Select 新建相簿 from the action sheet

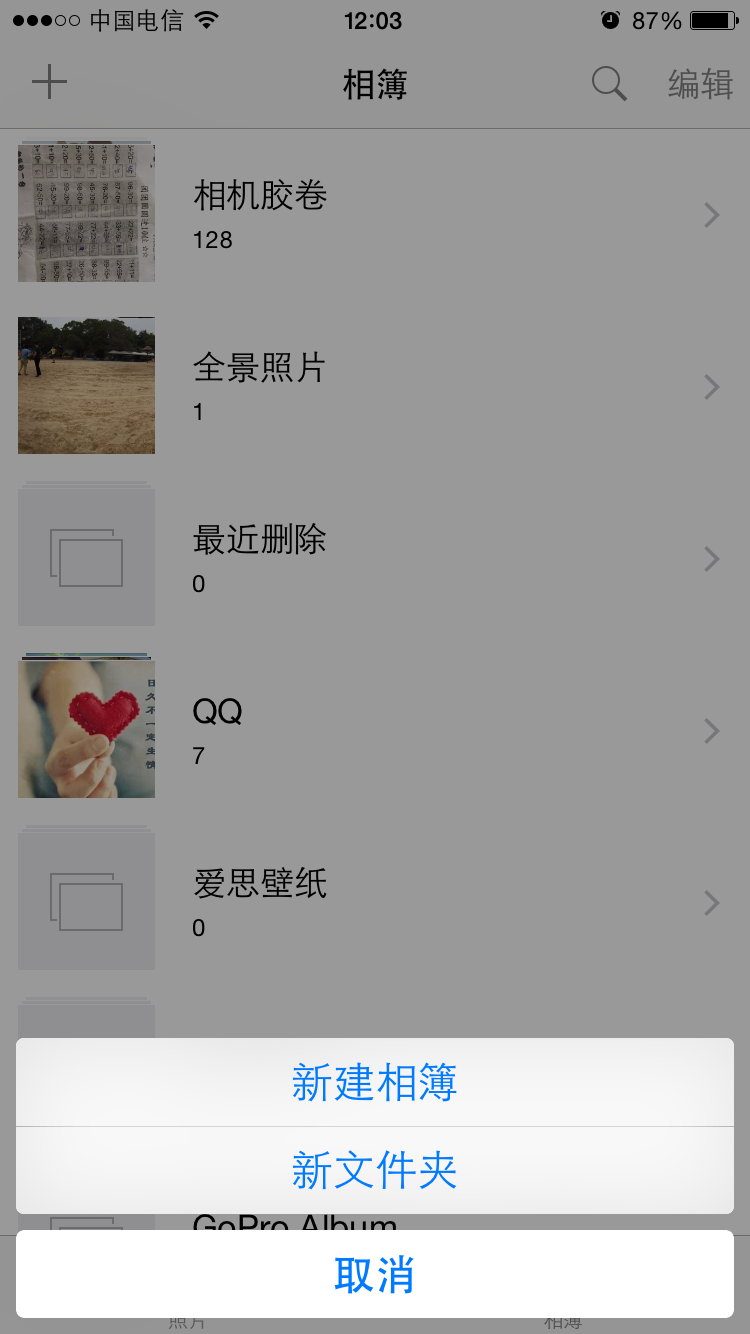[x=374, y=1081]
